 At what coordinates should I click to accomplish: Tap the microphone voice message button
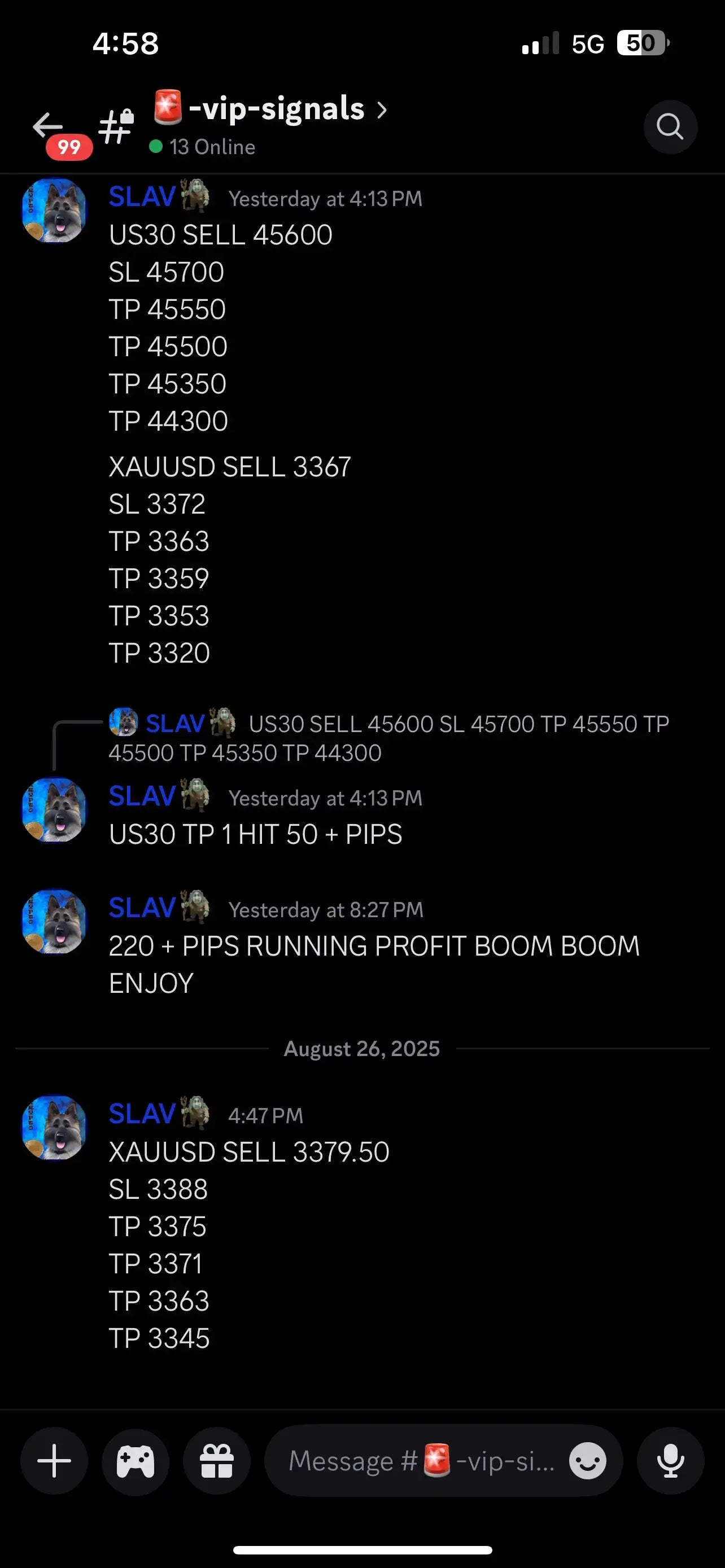[x=670, y=1460]
